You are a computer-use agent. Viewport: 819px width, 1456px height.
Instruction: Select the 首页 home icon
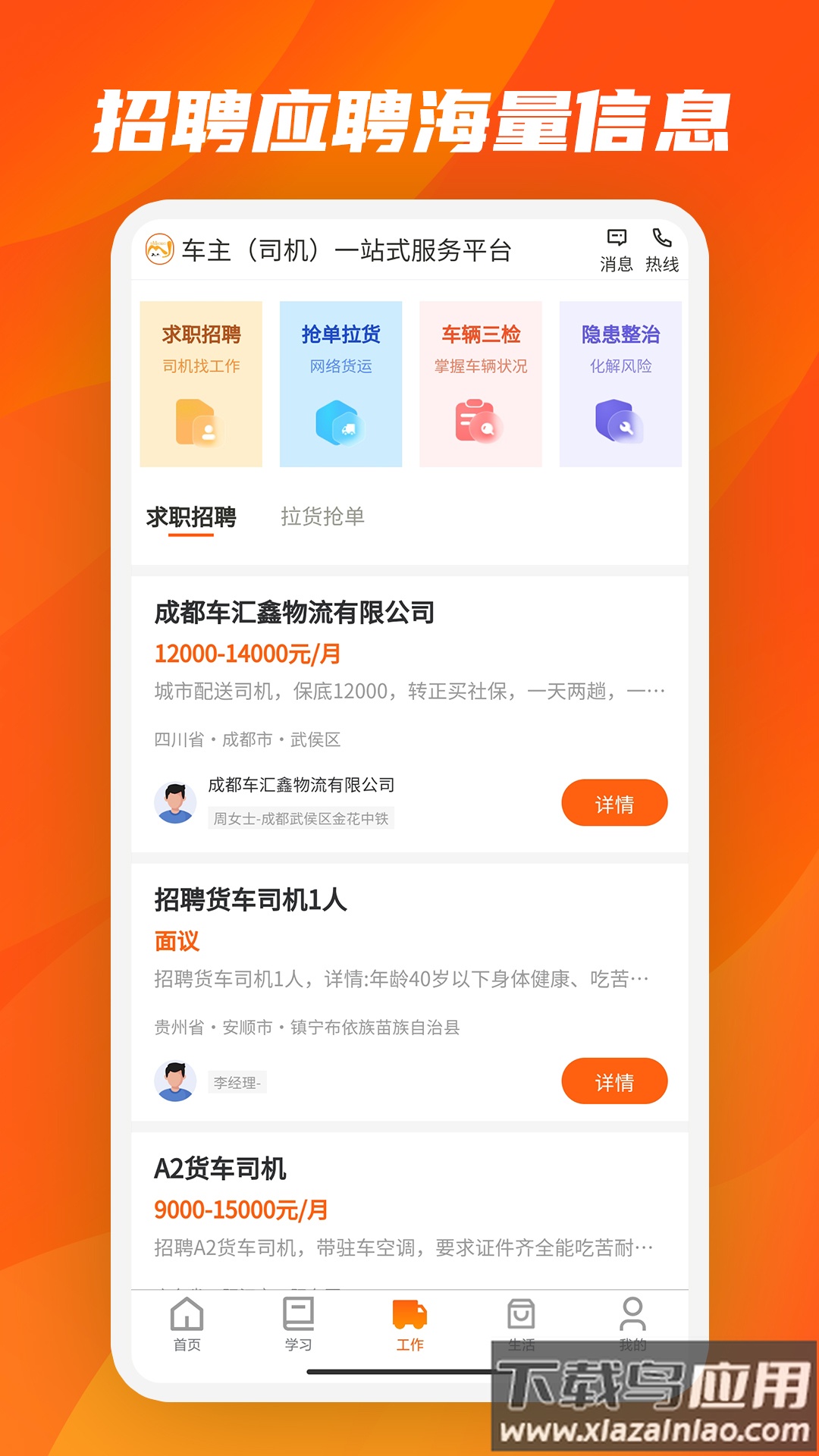[x=187, y=1313]
